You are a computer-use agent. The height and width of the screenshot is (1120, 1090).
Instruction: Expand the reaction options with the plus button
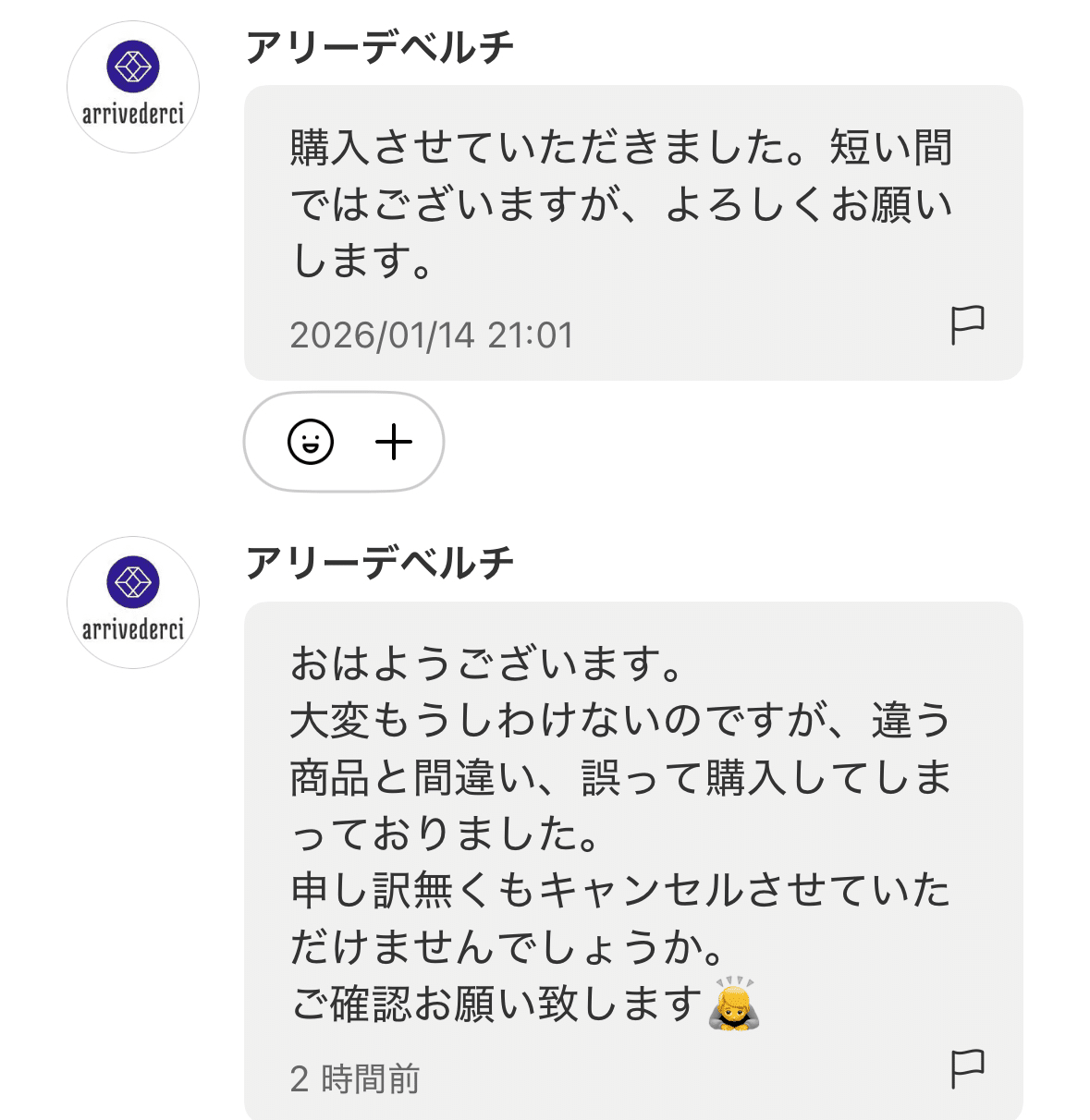[395, 442]
